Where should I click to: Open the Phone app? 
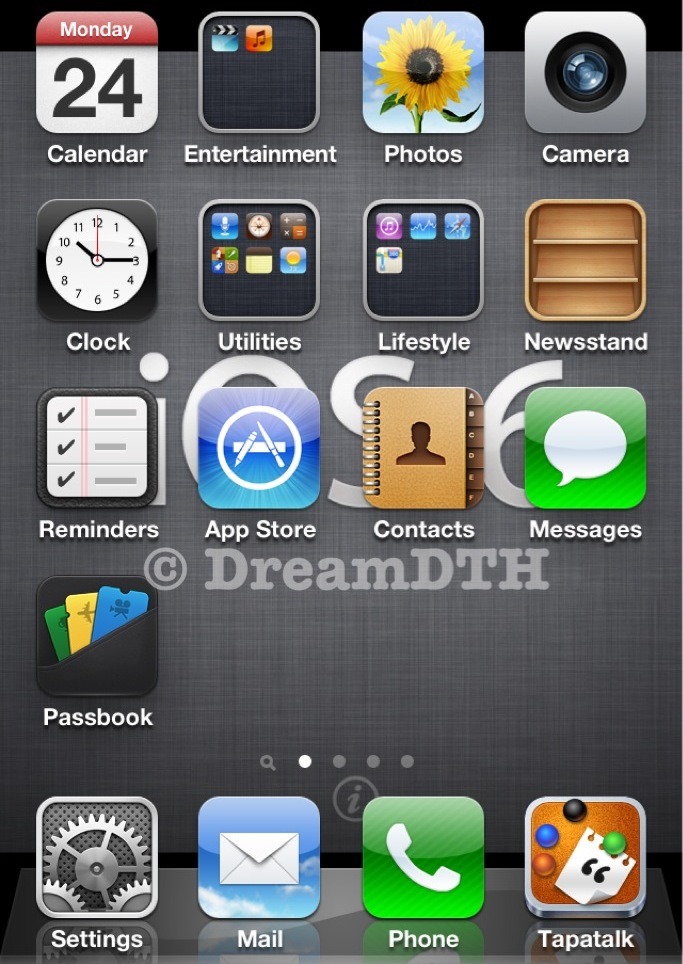pos(423,858)
